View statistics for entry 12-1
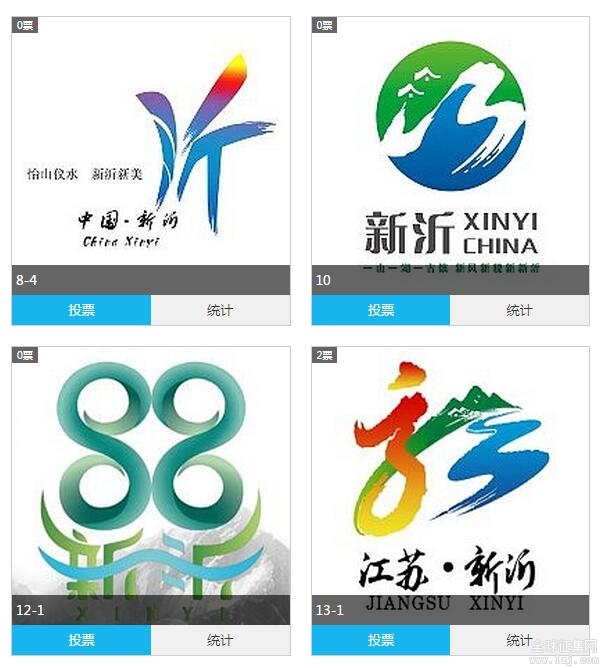601x668 pixels. click(x=220, y=640)
